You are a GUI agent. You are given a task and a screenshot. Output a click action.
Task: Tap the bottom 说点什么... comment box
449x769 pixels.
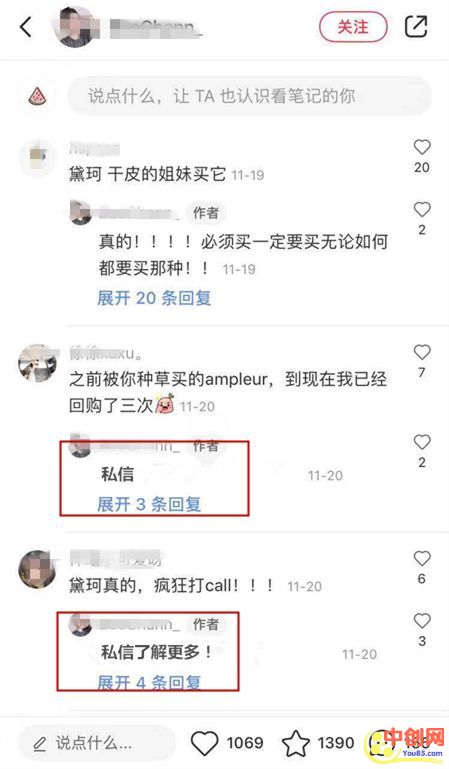[97, 743]
